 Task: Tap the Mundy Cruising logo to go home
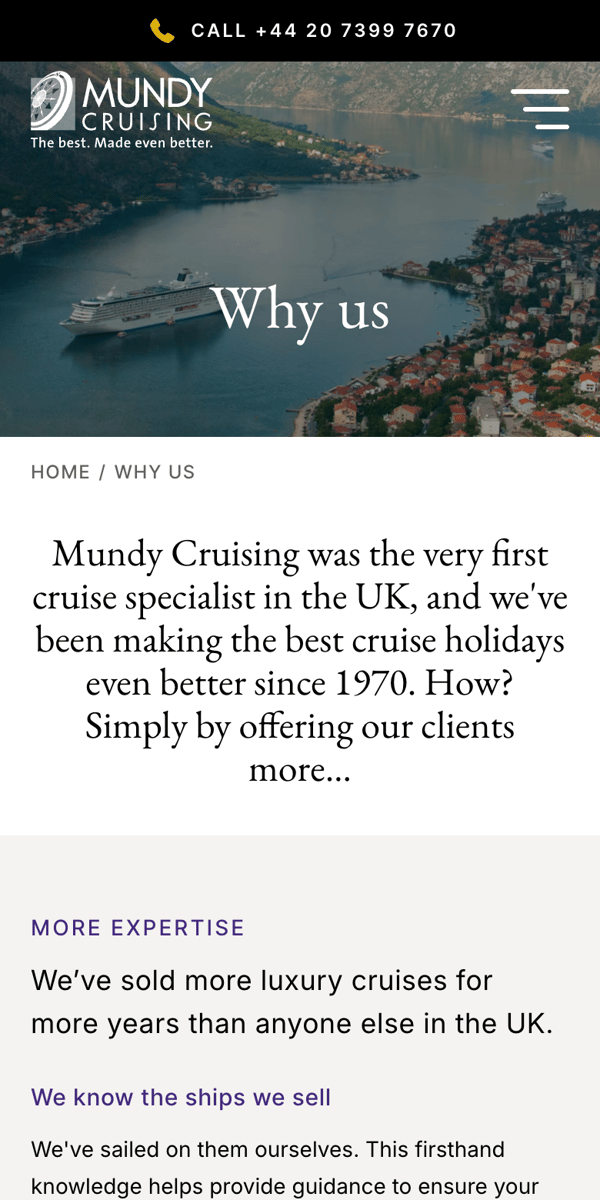pos(122,110)
